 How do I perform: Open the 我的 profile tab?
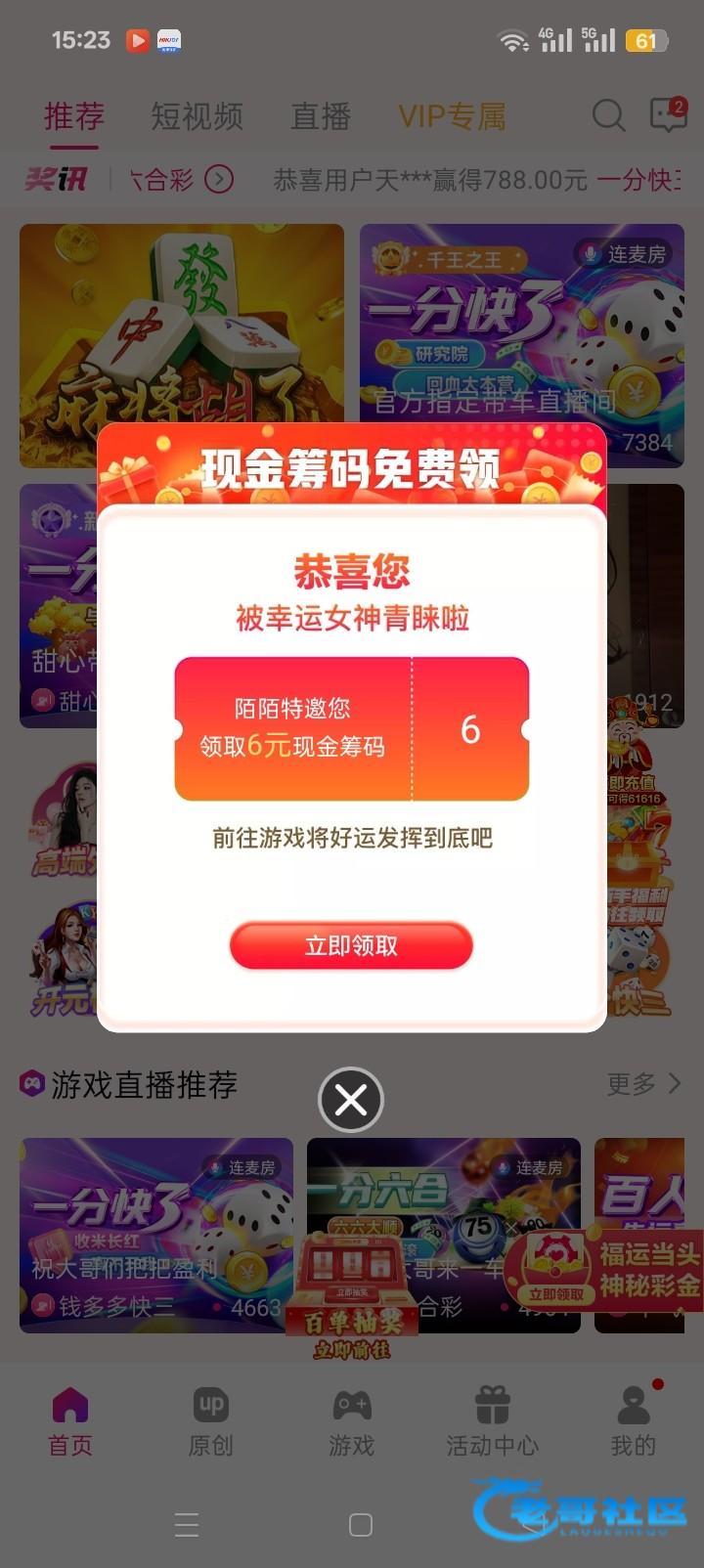(633, 1421)
